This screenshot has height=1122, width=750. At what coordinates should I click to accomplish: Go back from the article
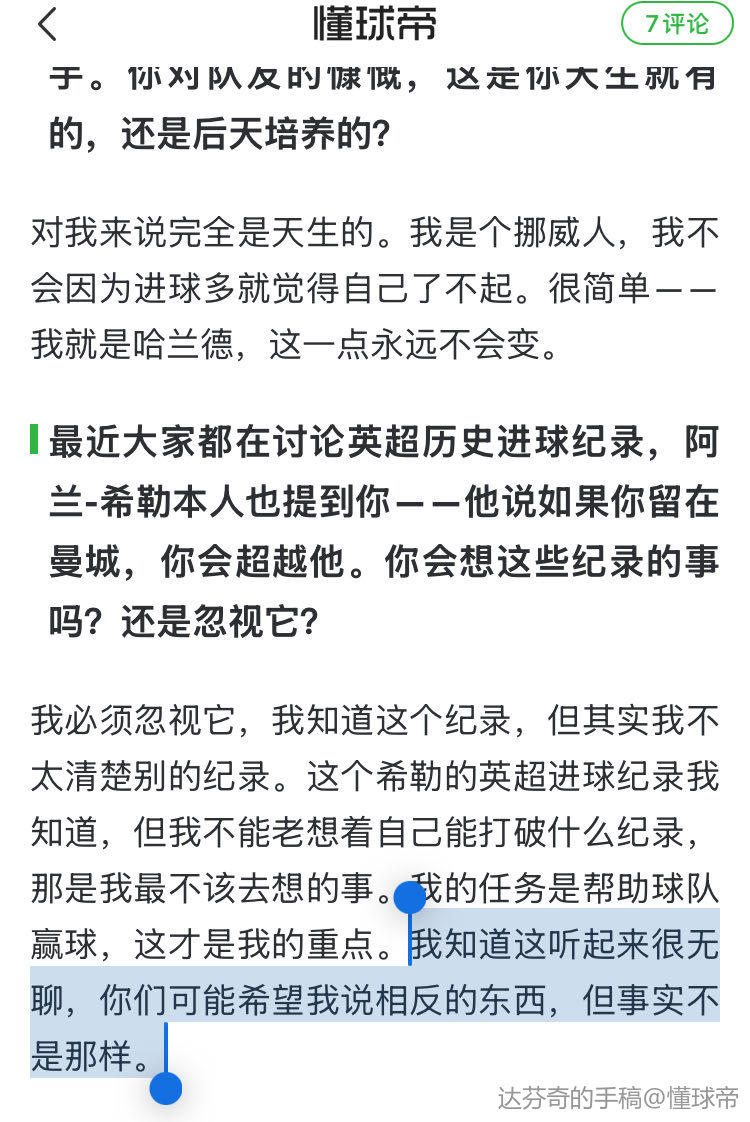(x=47, y=24)
